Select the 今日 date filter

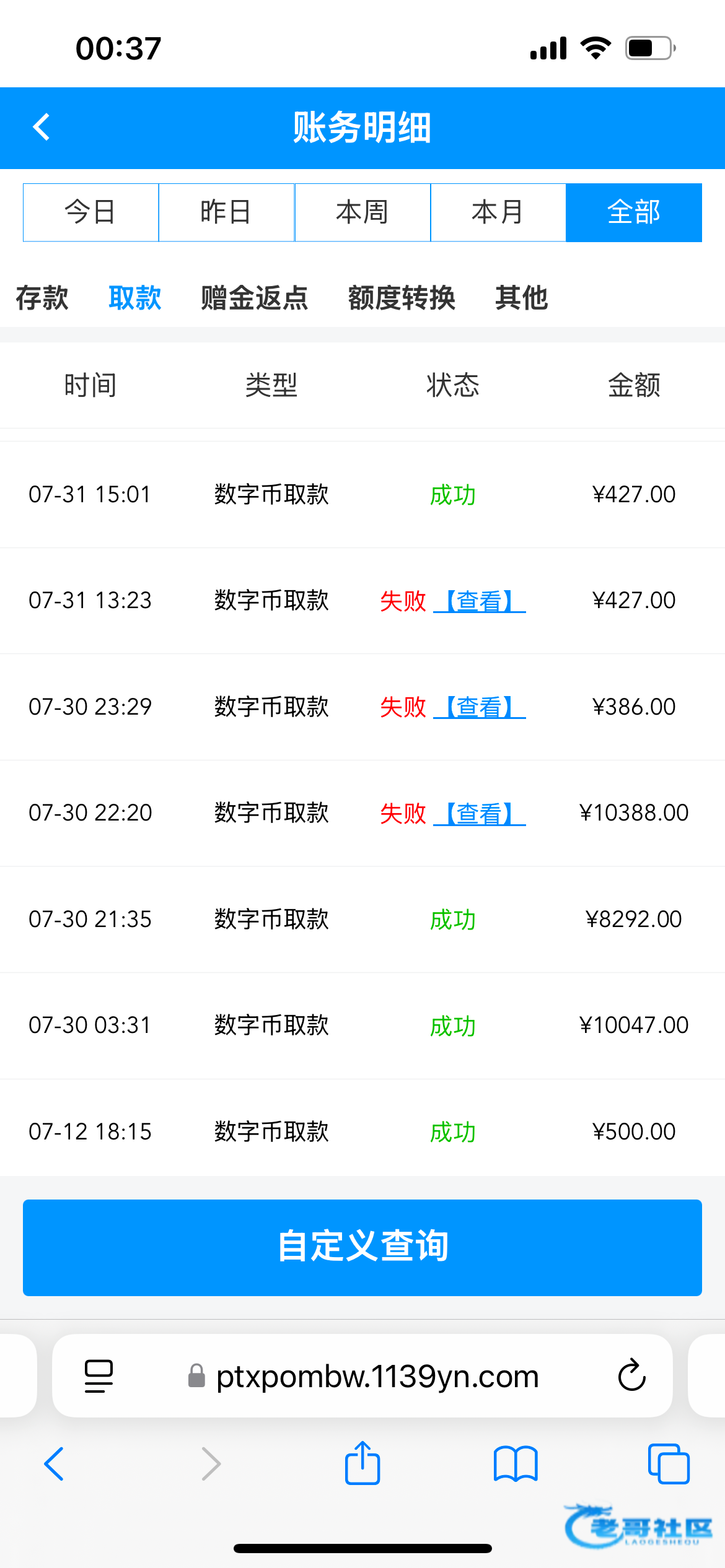(x=90, y=212)
